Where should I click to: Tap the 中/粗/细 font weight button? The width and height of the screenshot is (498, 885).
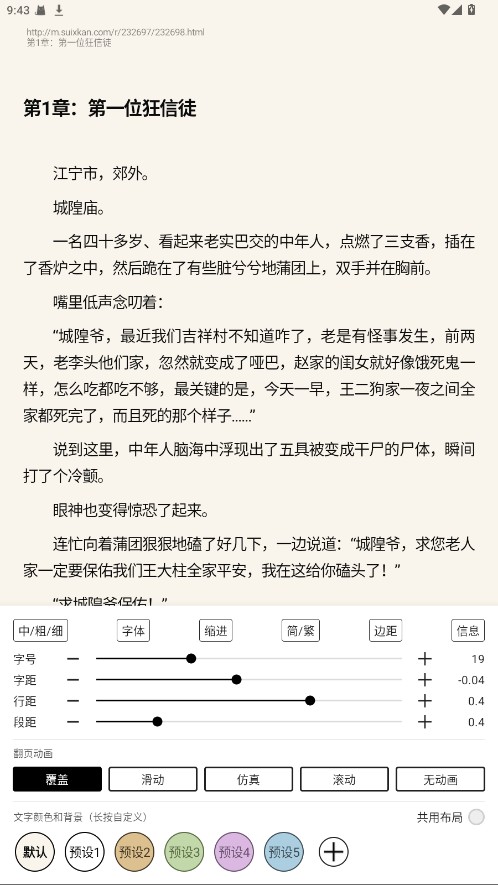pyautogui.click(x=40, y=630)
